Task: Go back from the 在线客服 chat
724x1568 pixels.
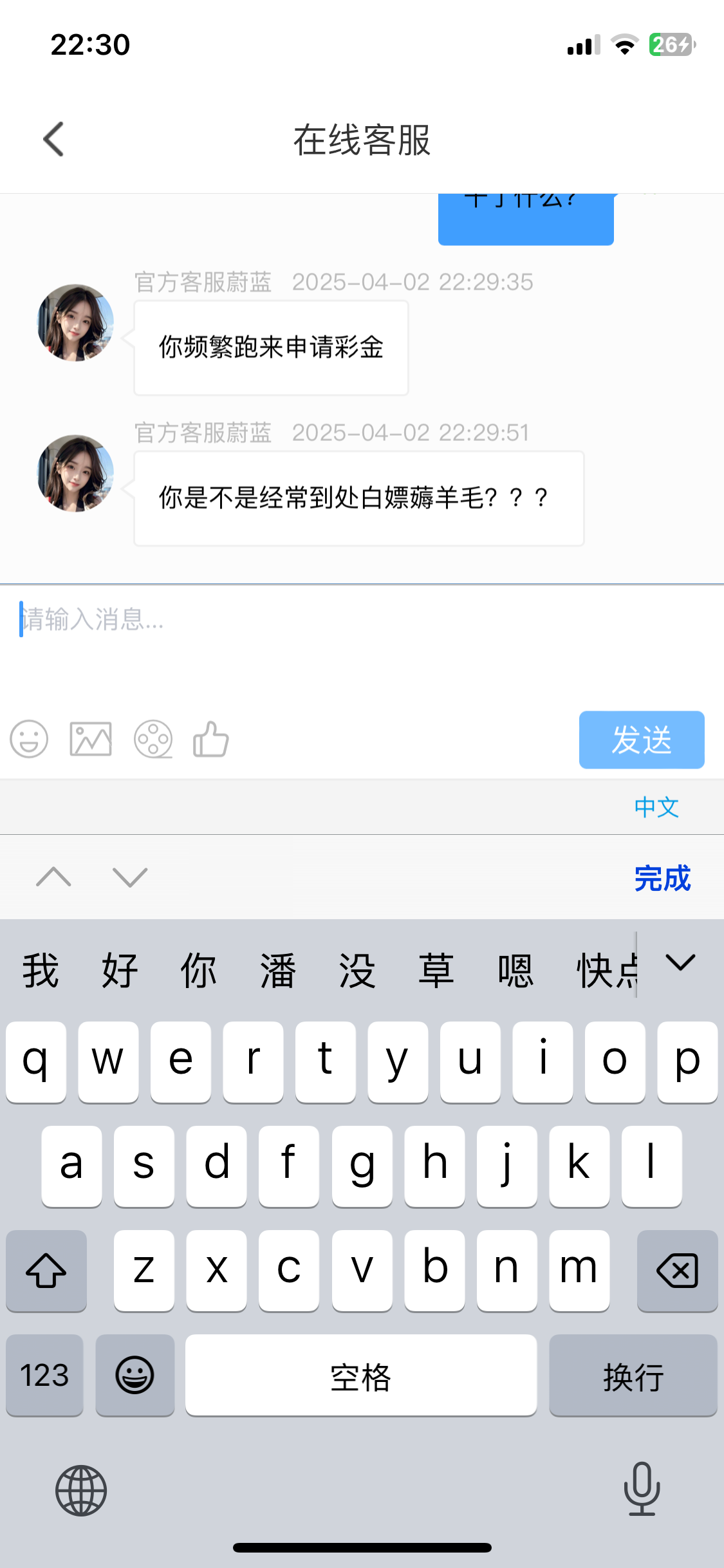Action: pyautogui.click(x=54, y=139)
